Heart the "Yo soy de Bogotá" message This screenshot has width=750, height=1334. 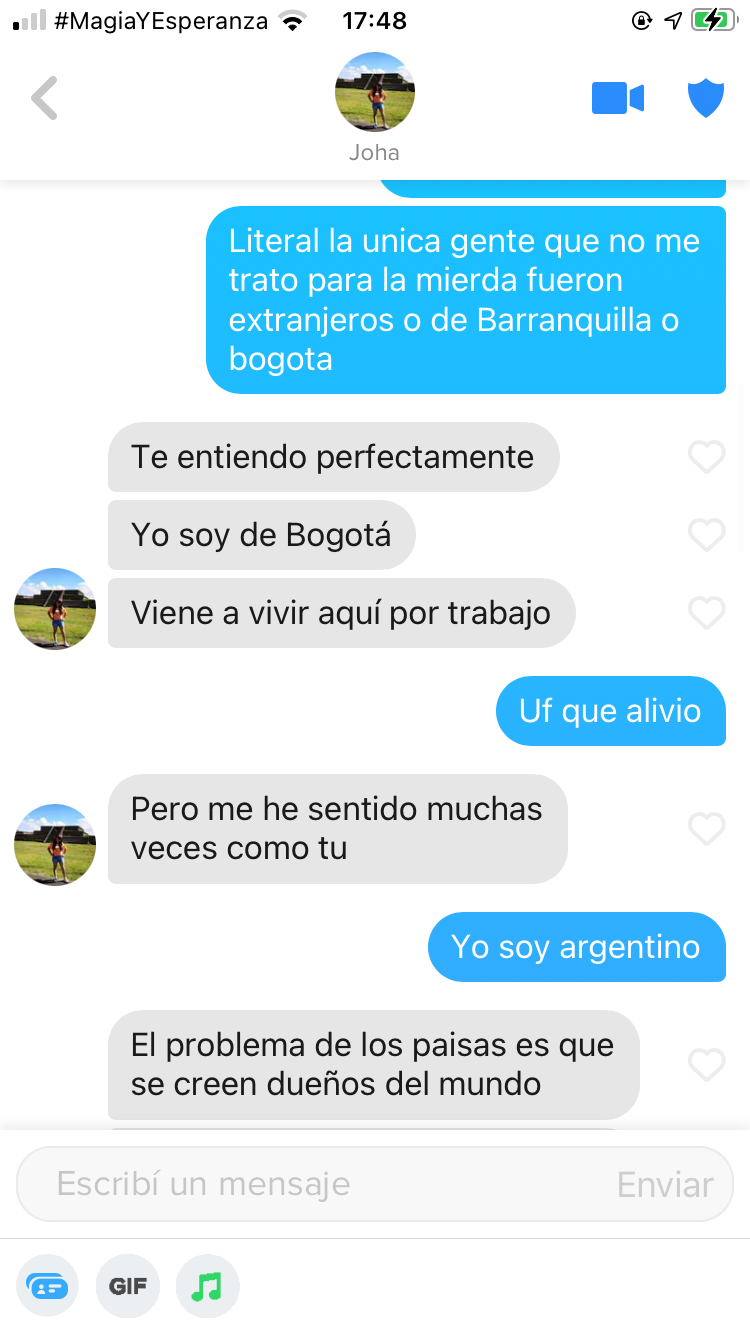707,535
